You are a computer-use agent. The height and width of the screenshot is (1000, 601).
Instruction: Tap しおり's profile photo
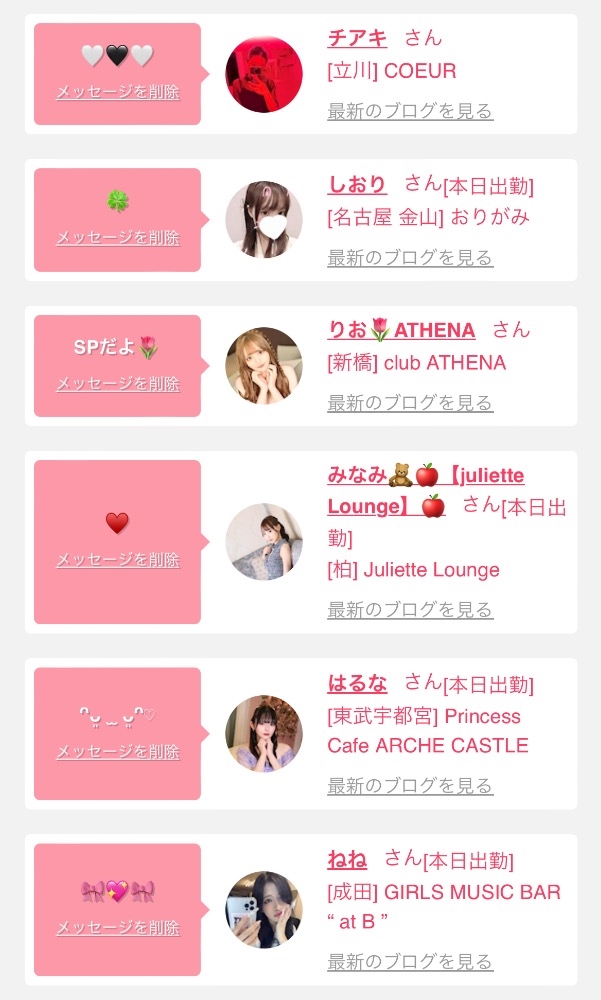[264, 220]
